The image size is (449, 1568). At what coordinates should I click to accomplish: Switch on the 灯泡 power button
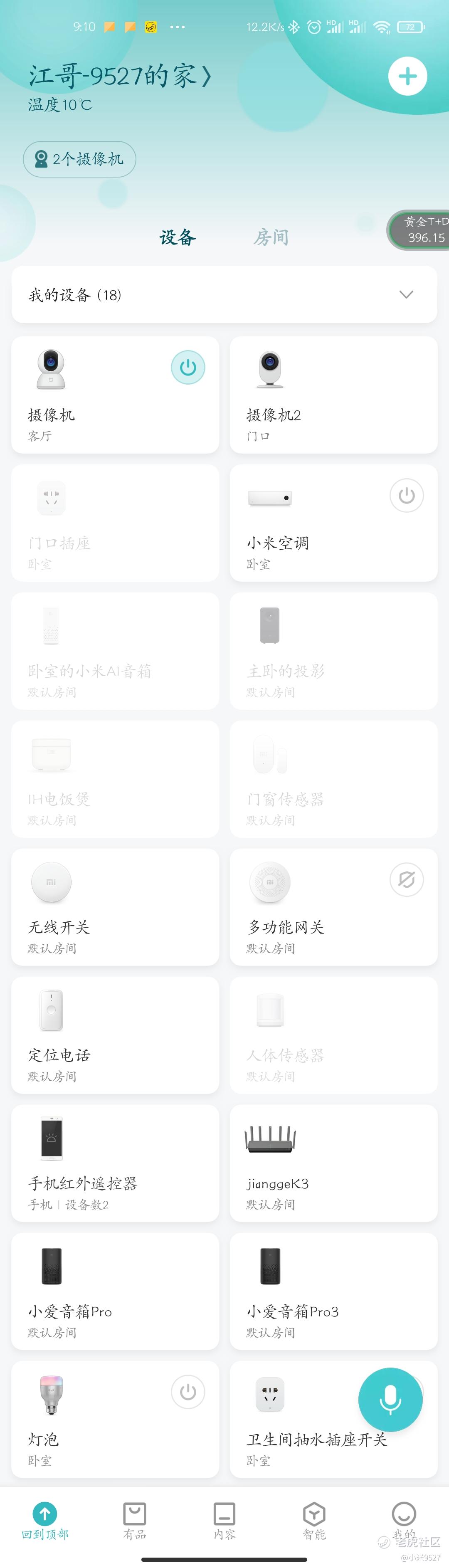(x=187, y=1391)
